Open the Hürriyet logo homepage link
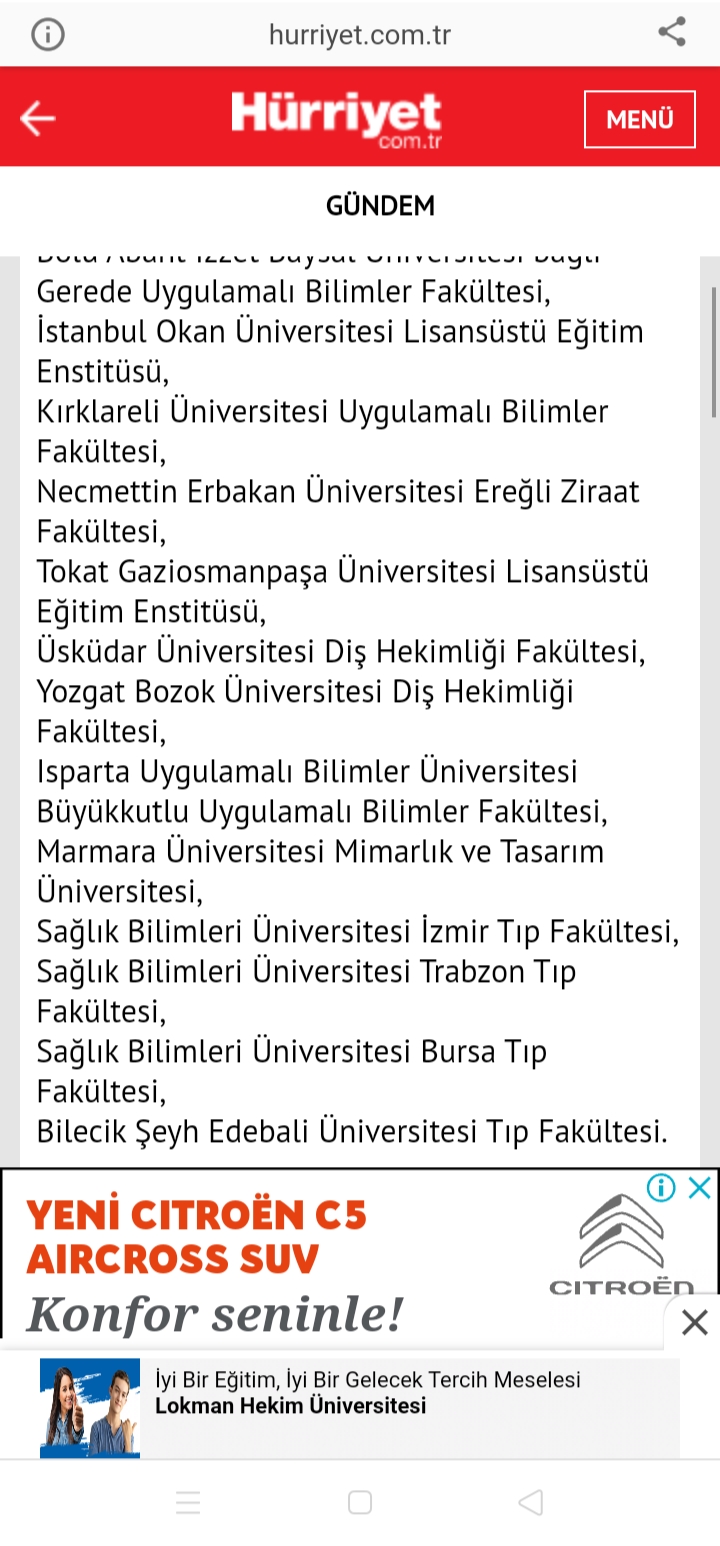Screen dimensions: 720x1546 point(337,120)
